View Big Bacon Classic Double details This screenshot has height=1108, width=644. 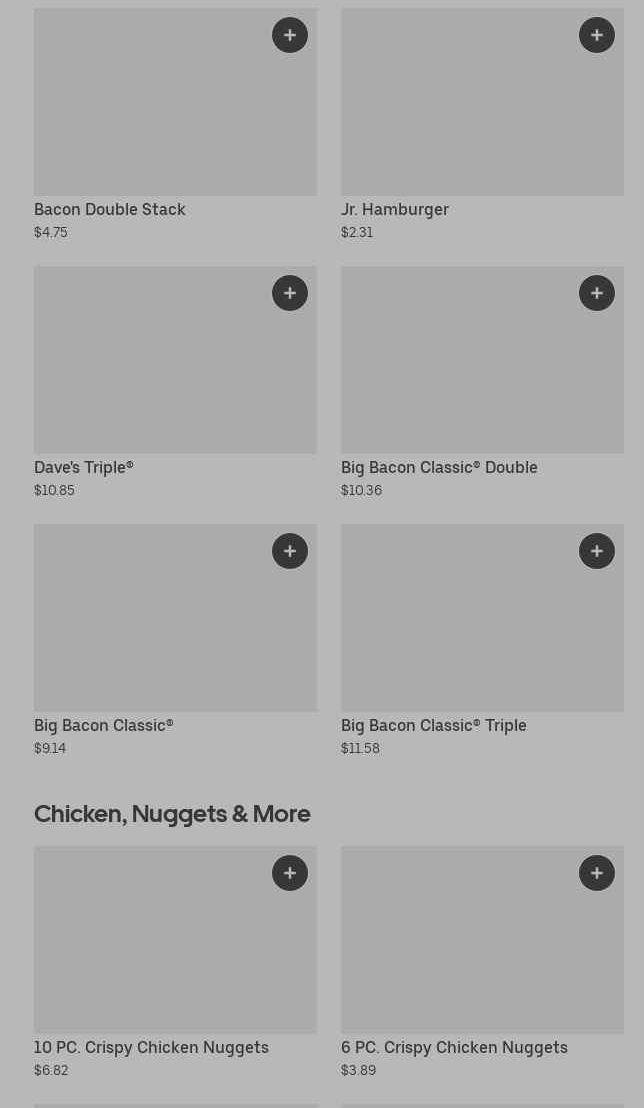[x=460, y=370]
